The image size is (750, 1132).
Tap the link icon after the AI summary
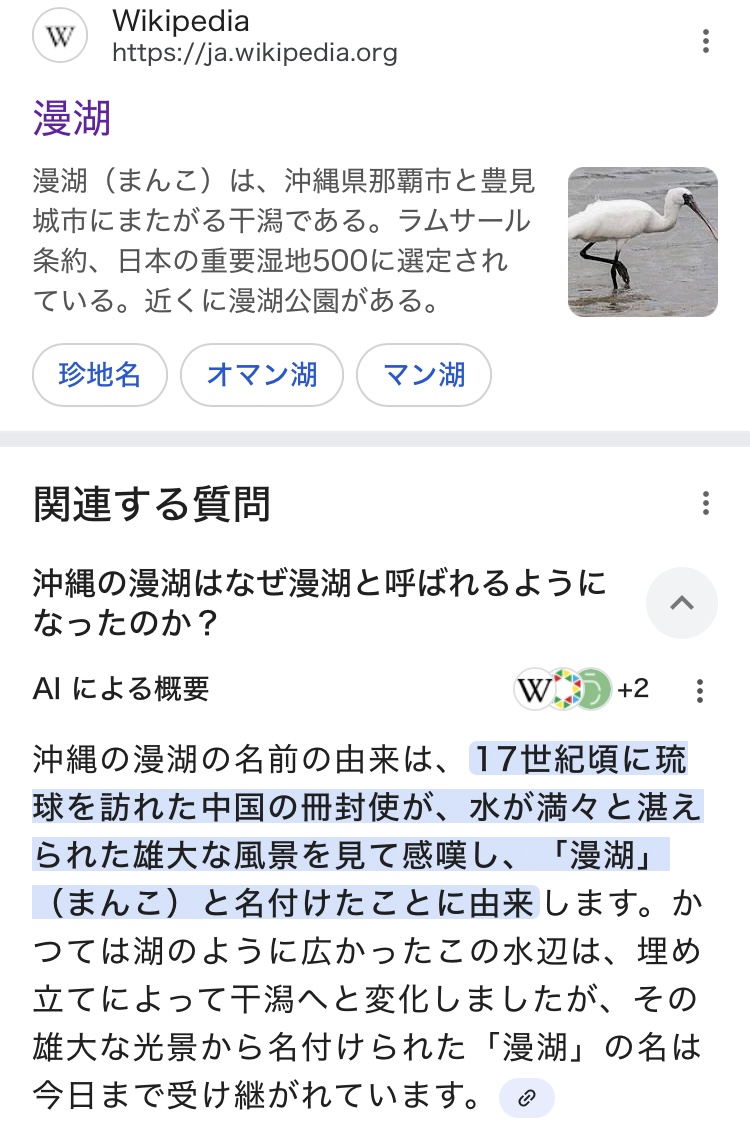[x=527, y=1098]
